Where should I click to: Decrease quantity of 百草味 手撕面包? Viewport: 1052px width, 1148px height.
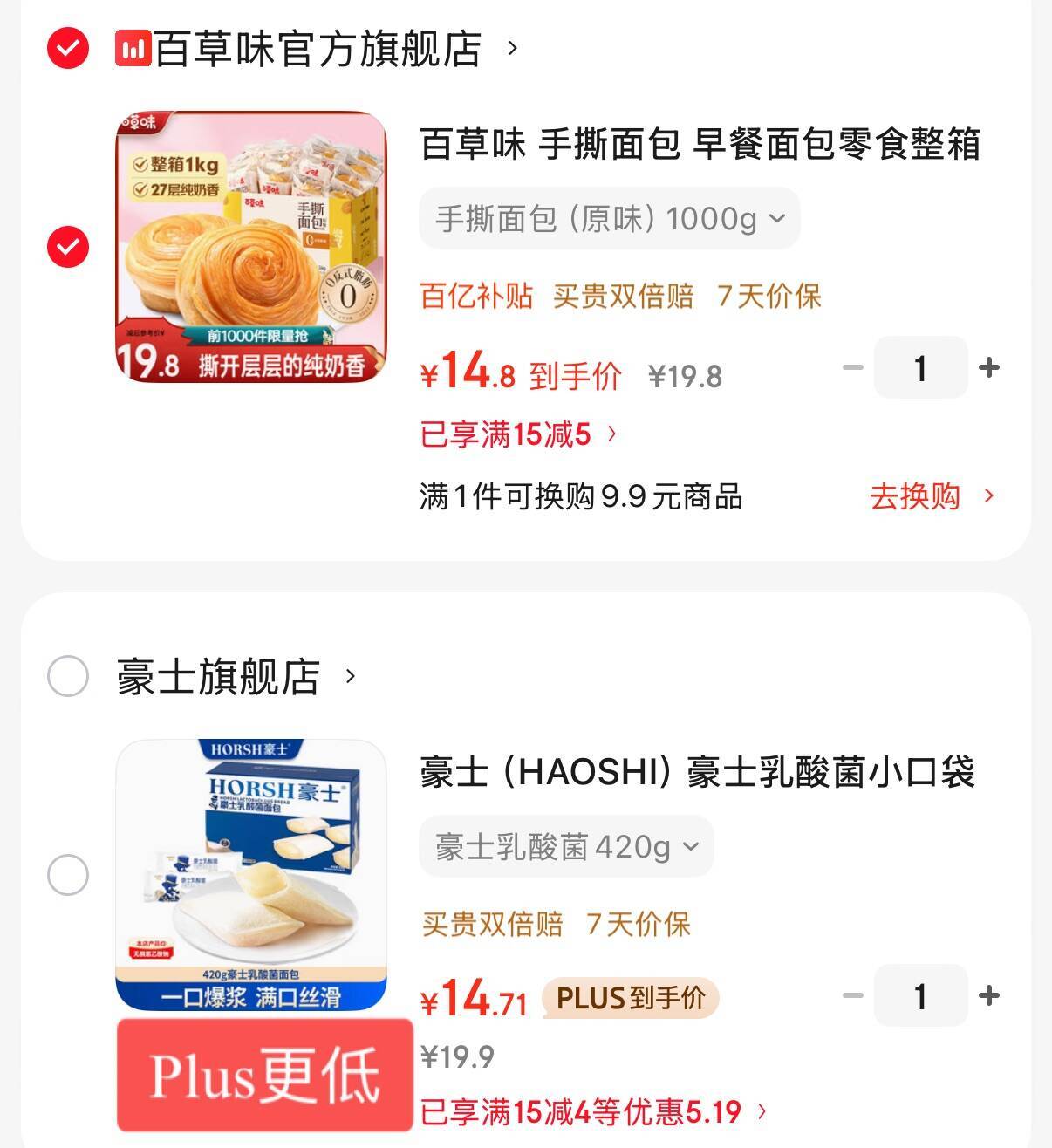(x=852, y=368)
